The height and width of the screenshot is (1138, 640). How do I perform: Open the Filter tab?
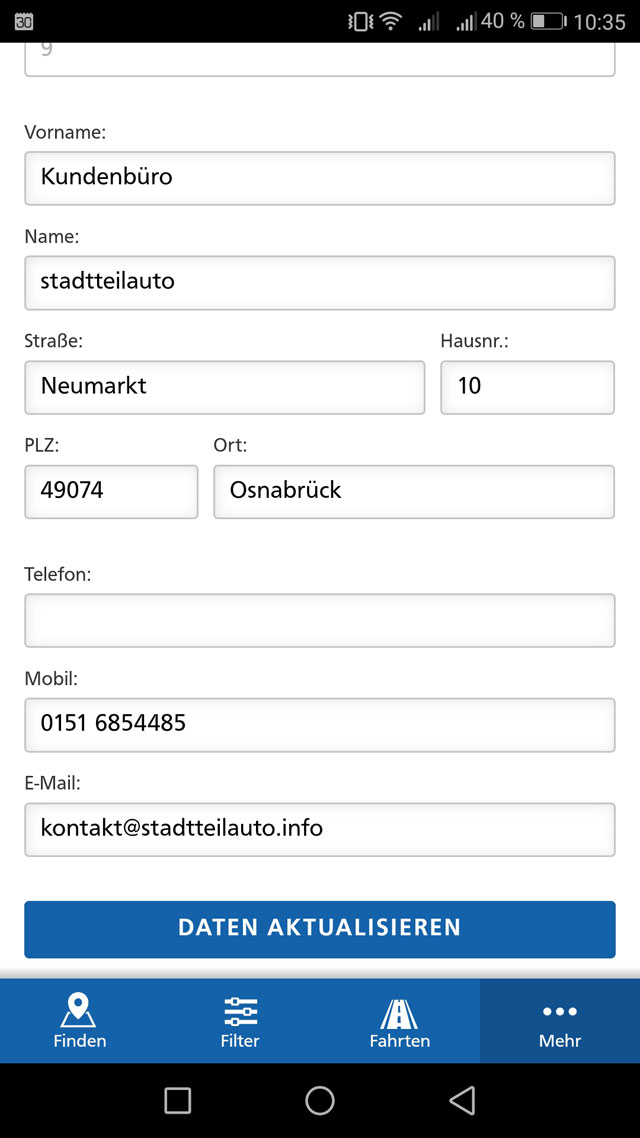pyautogui.click(x=240, y=1021)
